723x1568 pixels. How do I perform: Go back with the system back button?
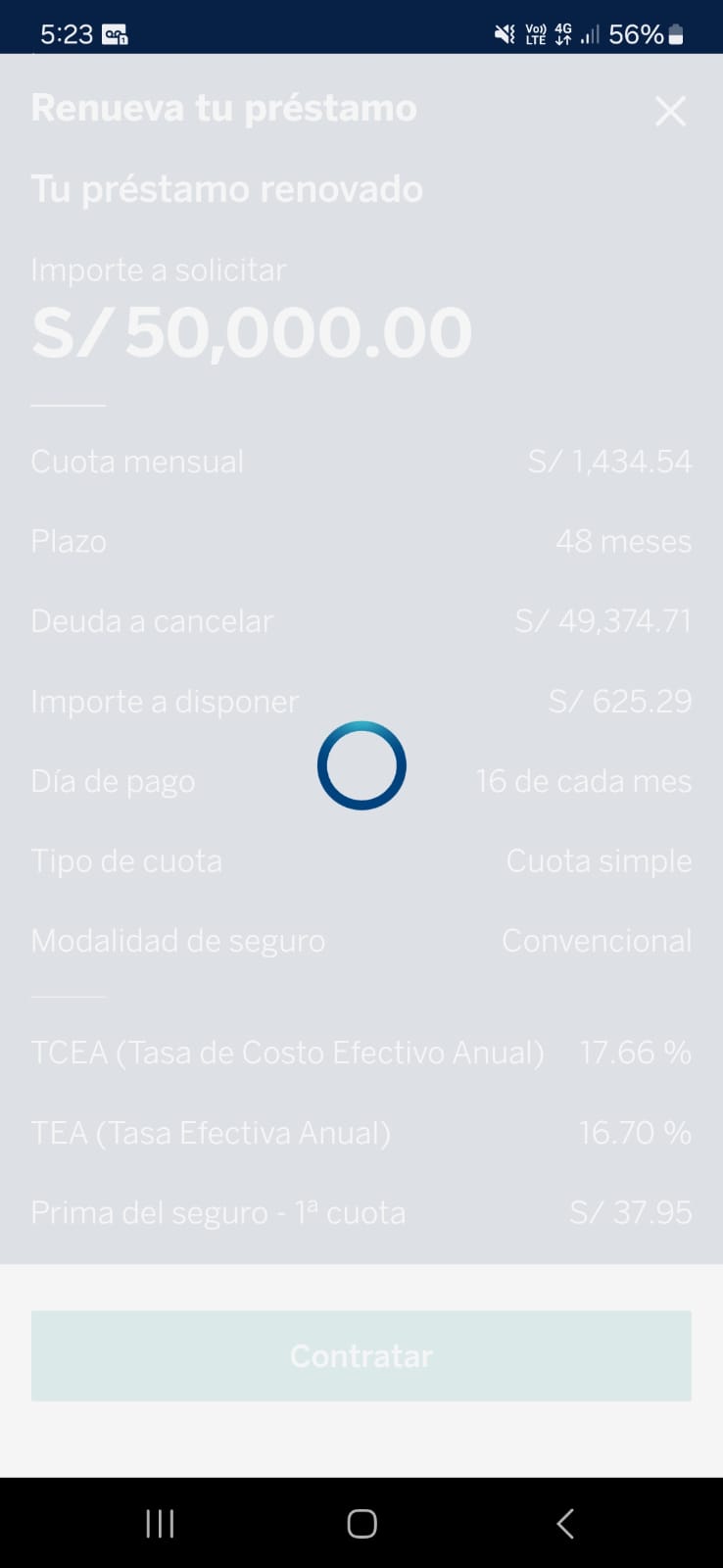565,1523
